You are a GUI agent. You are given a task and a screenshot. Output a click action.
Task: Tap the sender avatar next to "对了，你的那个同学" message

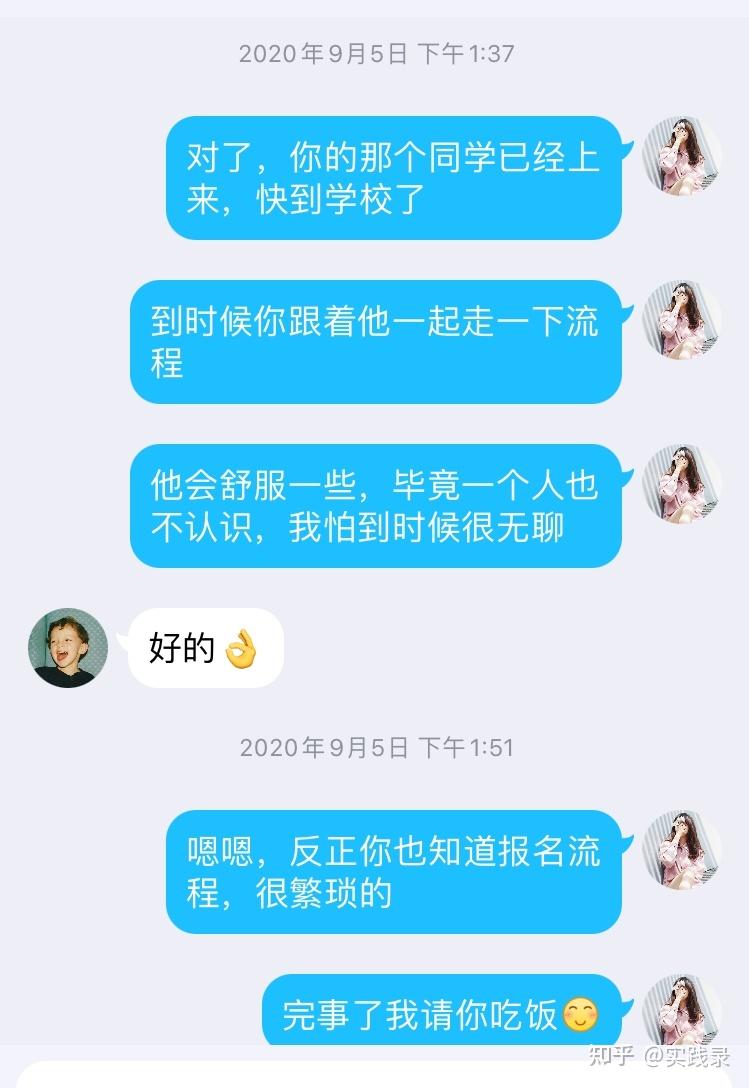coord(682,156)
